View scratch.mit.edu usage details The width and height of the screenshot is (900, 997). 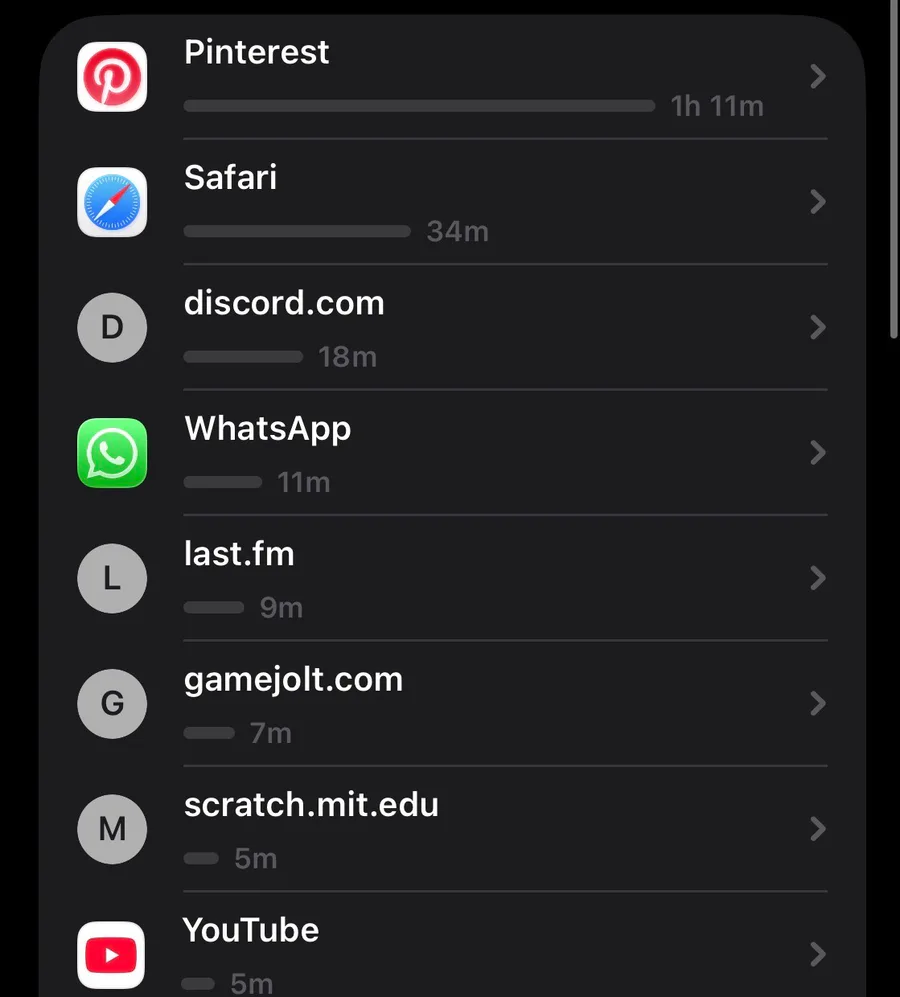click(x=450, y=829)
